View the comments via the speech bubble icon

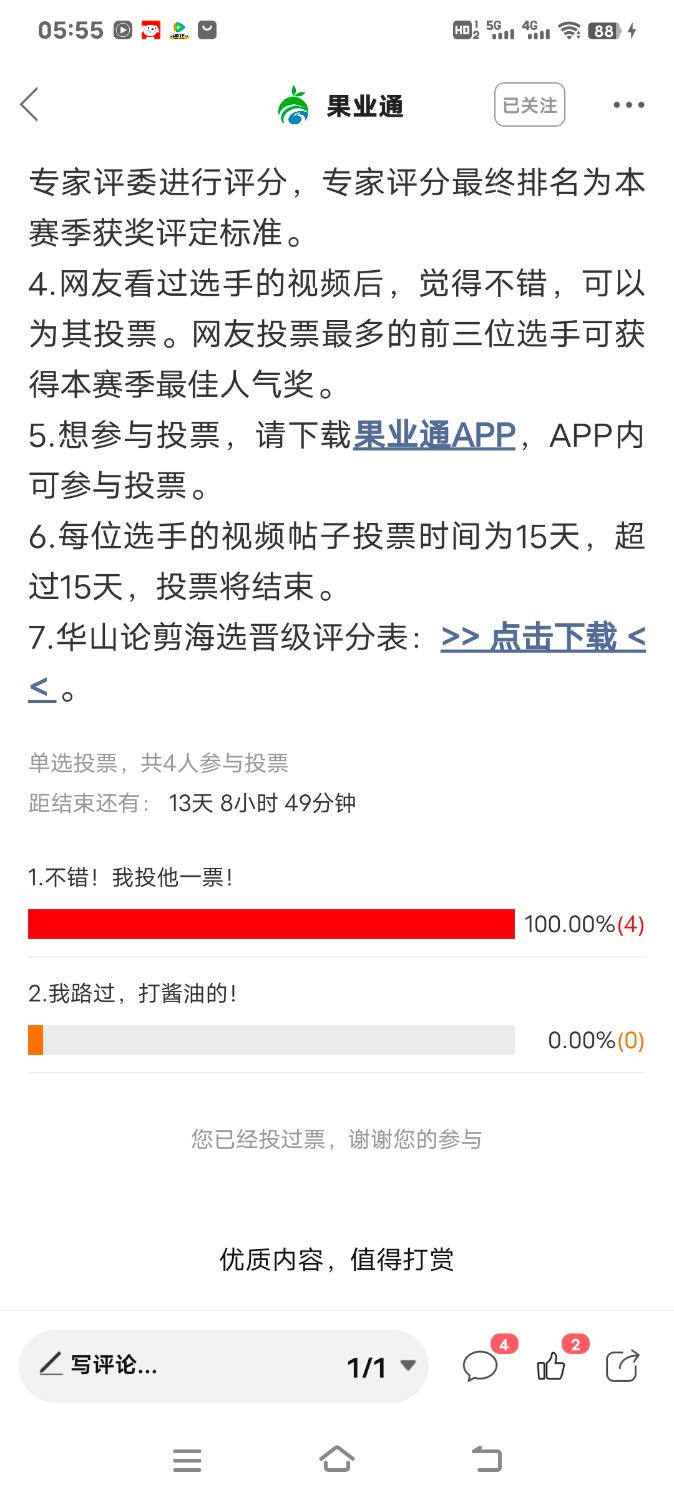tap(481, 1366)
